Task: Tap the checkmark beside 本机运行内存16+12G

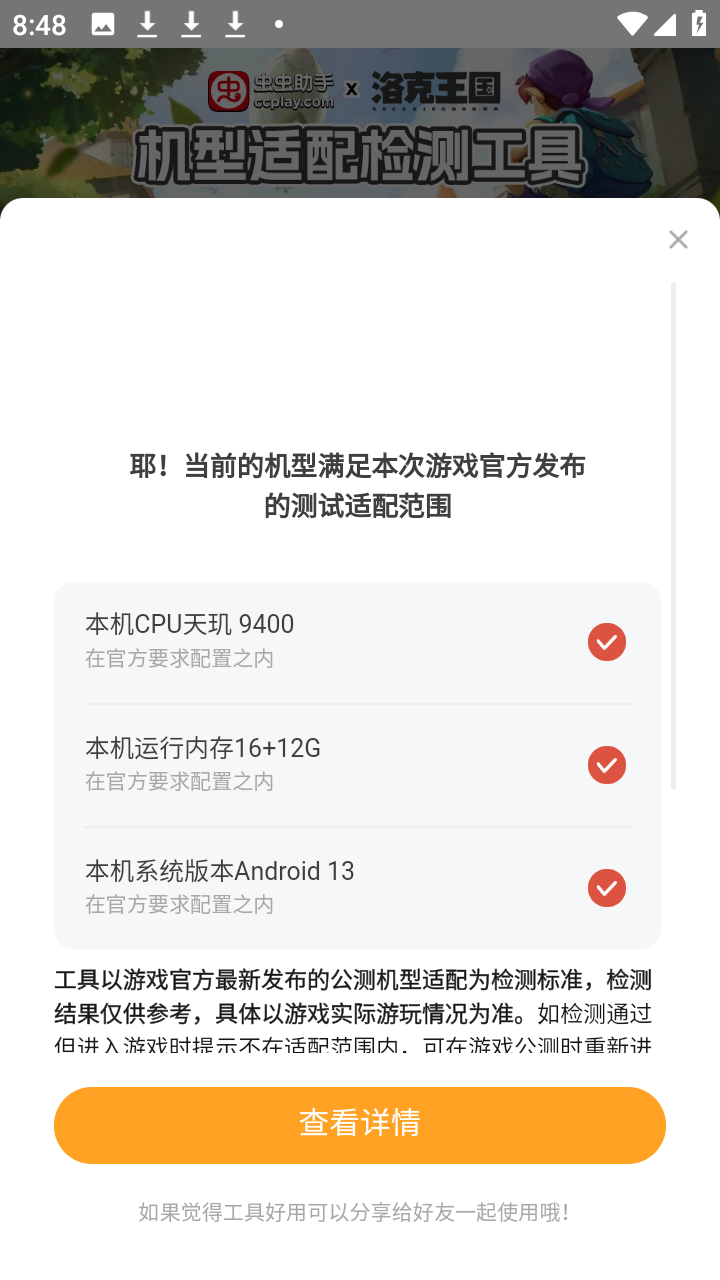Action: click(606, 765)
